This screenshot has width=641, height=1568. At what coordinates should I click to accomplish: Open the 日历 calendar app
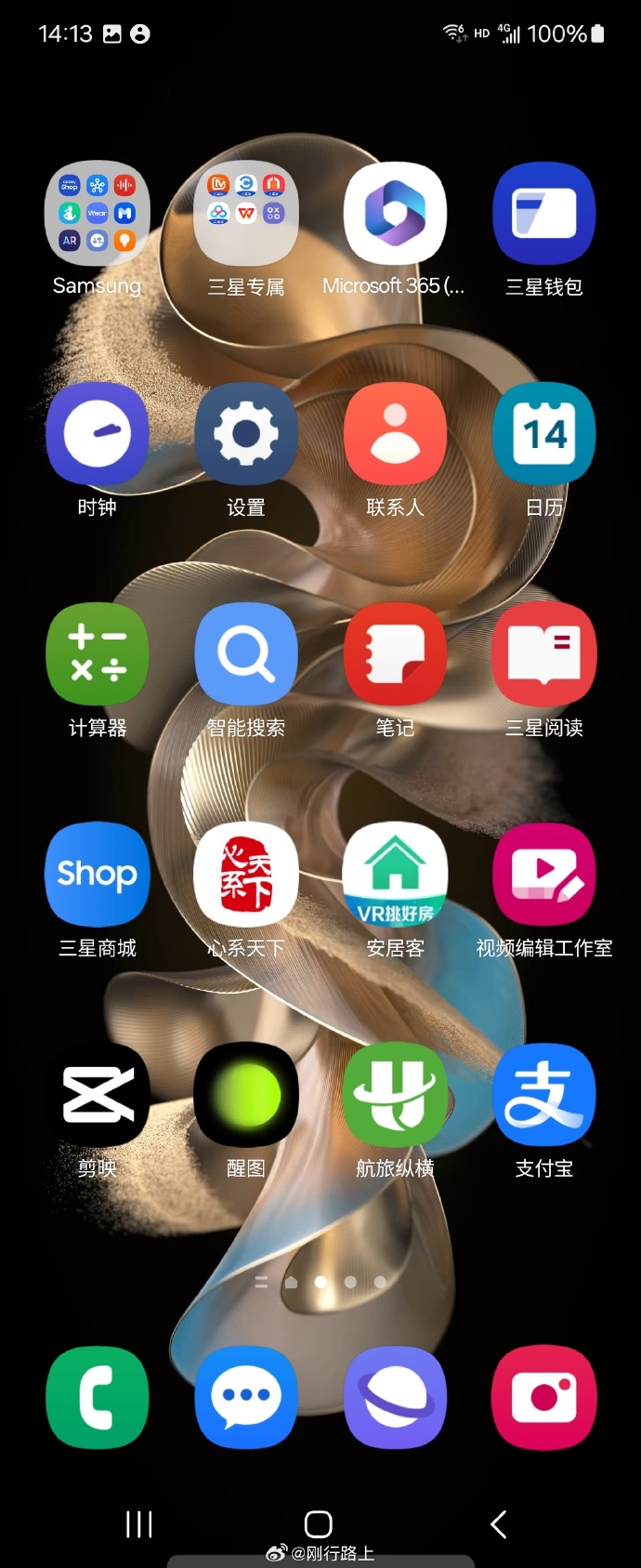543,434
